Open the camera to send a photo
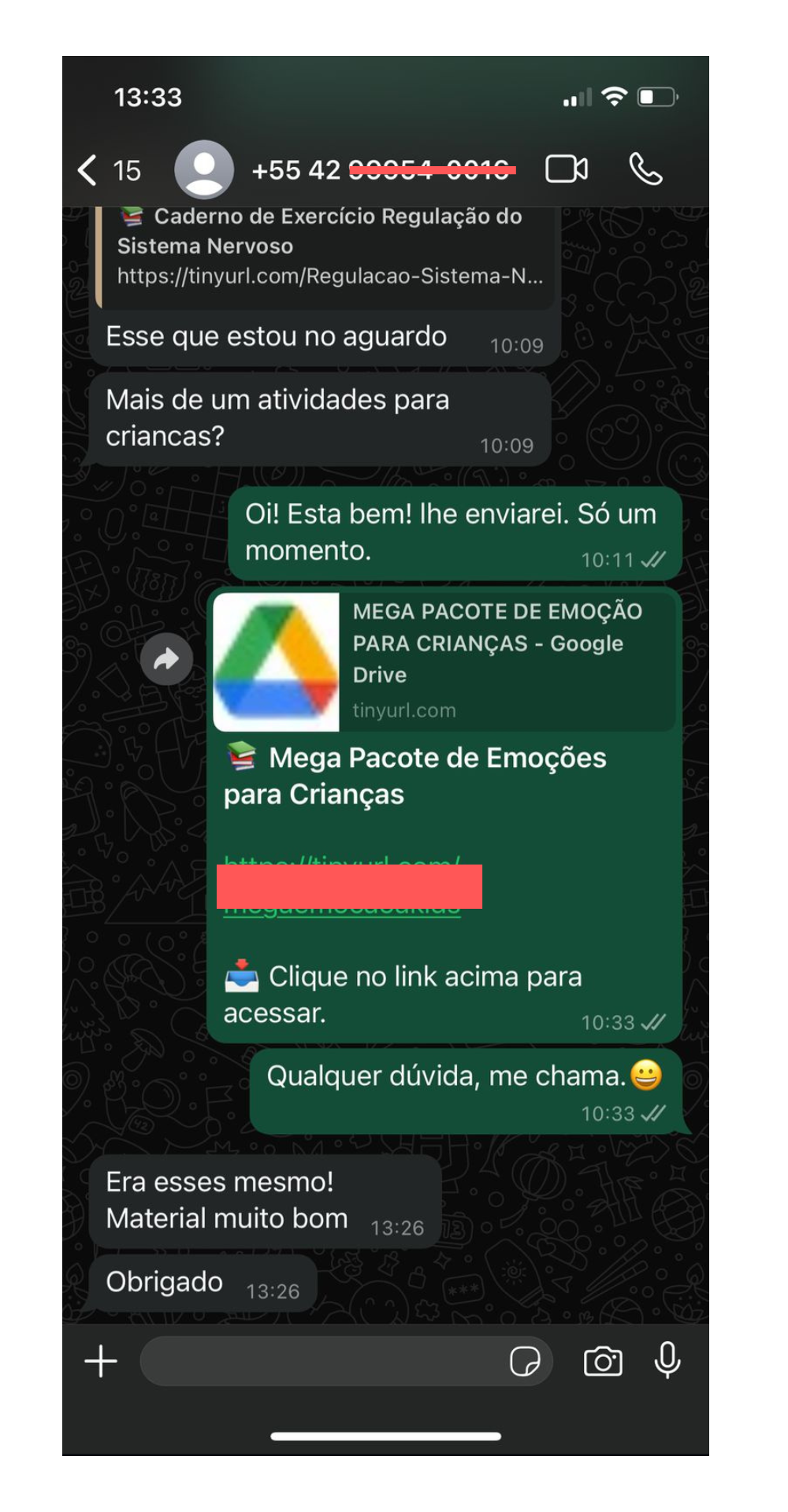 pos(603,1361)
